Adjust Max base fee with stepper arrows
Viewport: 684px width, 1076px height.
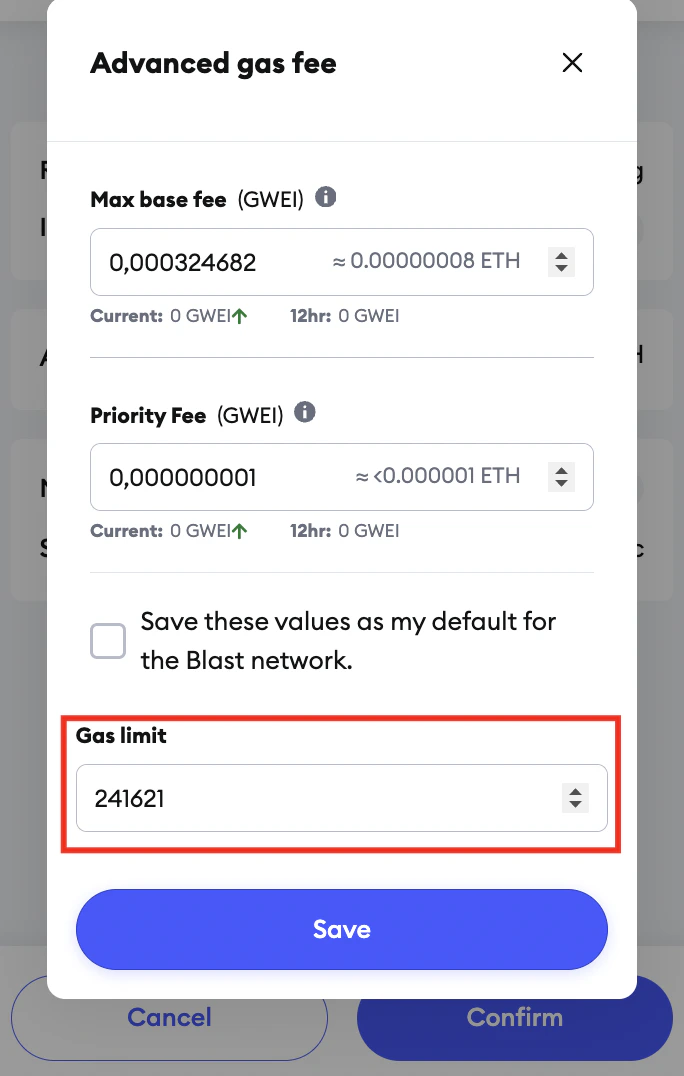pos(561,263)
